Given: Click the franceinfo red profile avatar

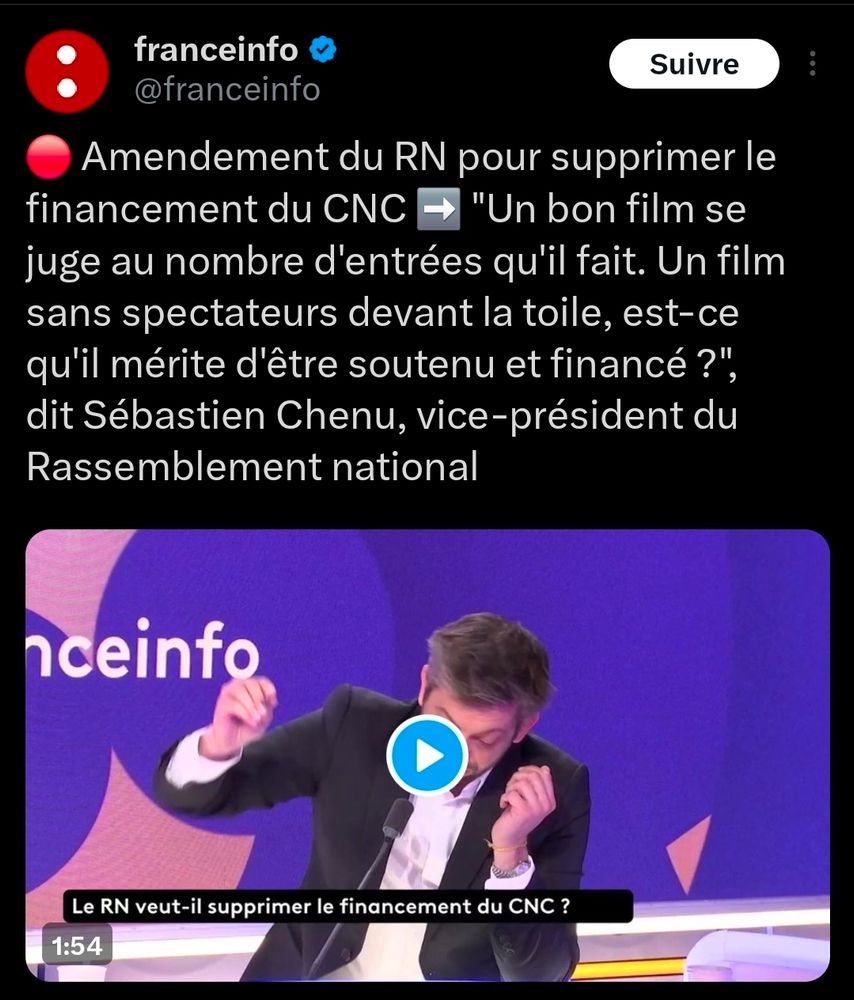Looking at the screenshot, I should point(66,64).
